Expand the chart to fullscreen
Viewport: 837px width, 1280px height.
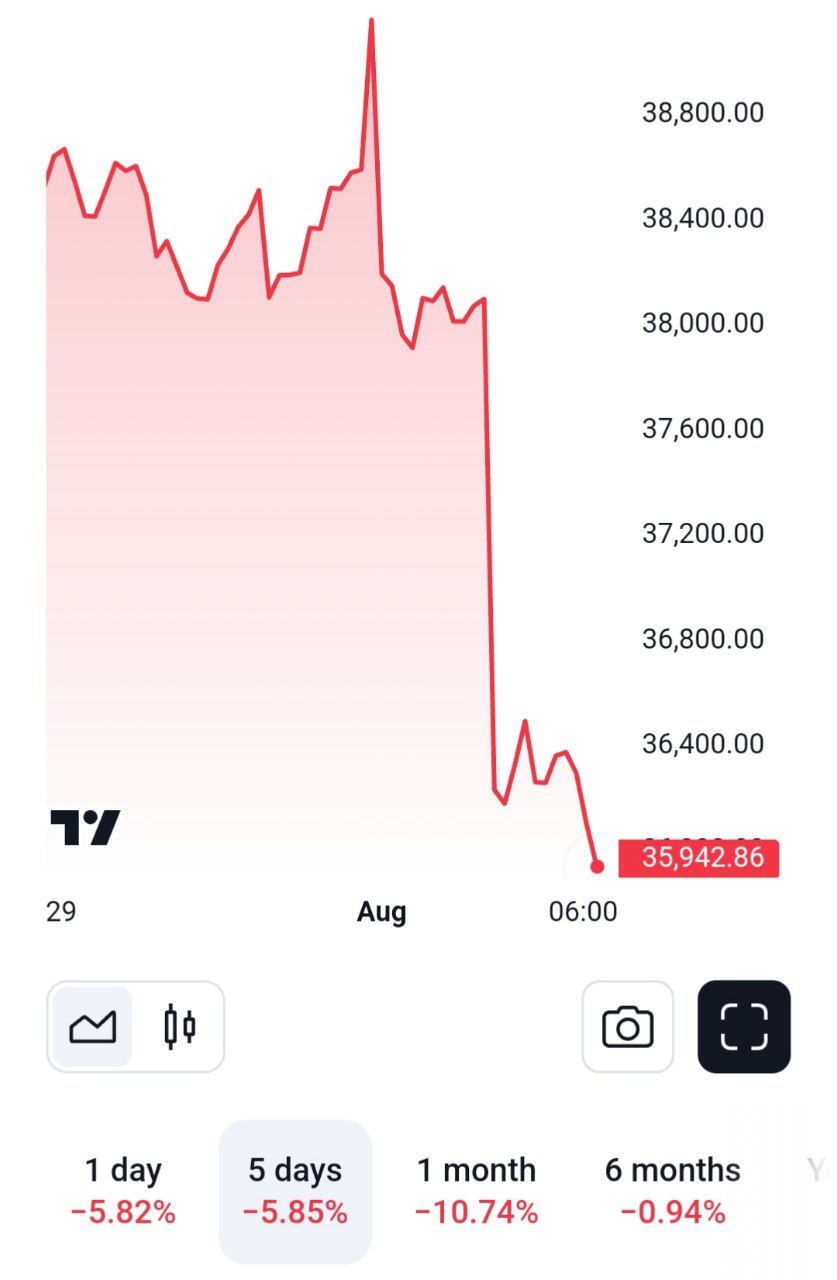click(744, 1026)
